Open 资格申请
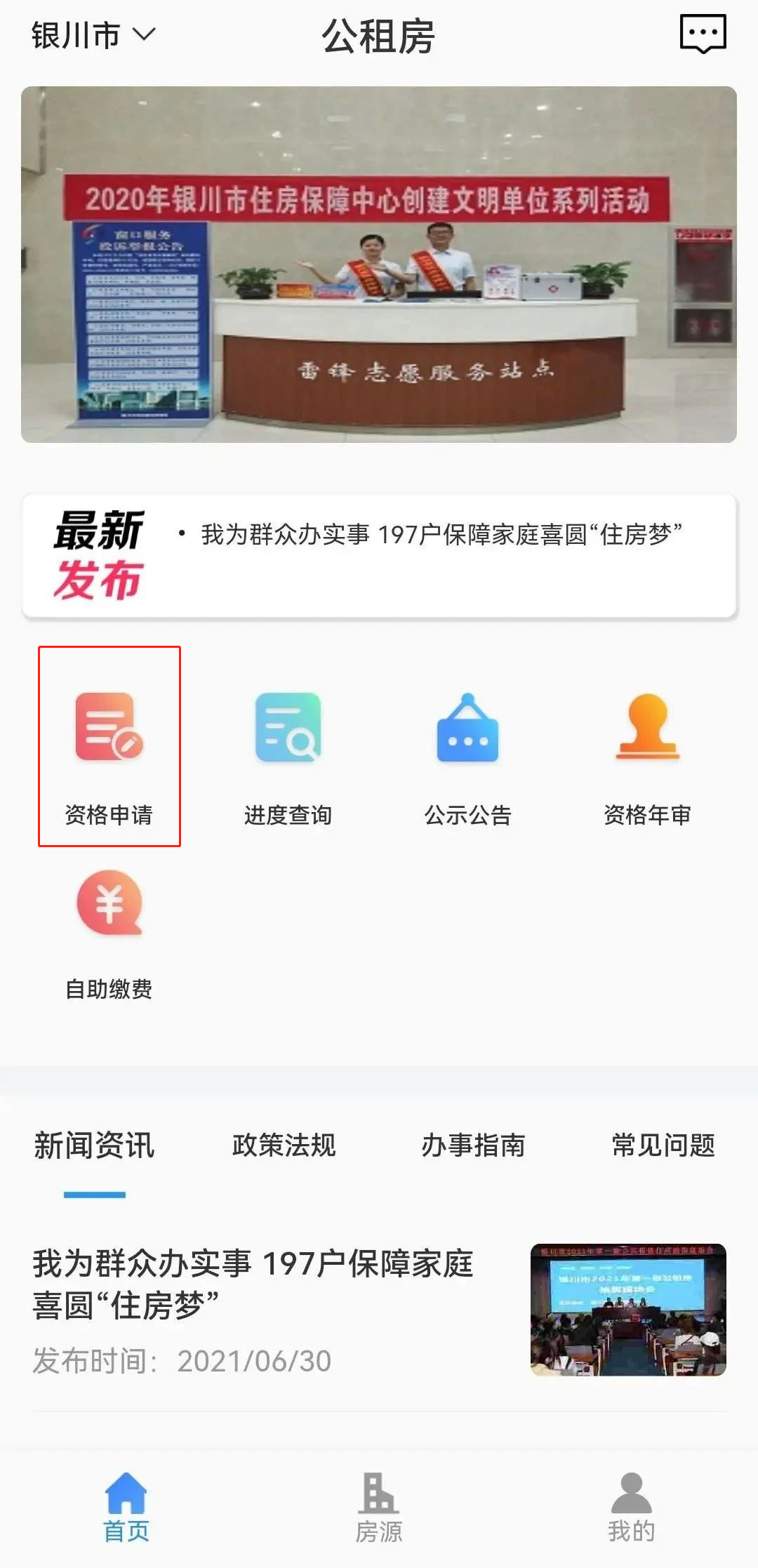This screenshot has height=1568, width=758. click(x=109, y=748)
